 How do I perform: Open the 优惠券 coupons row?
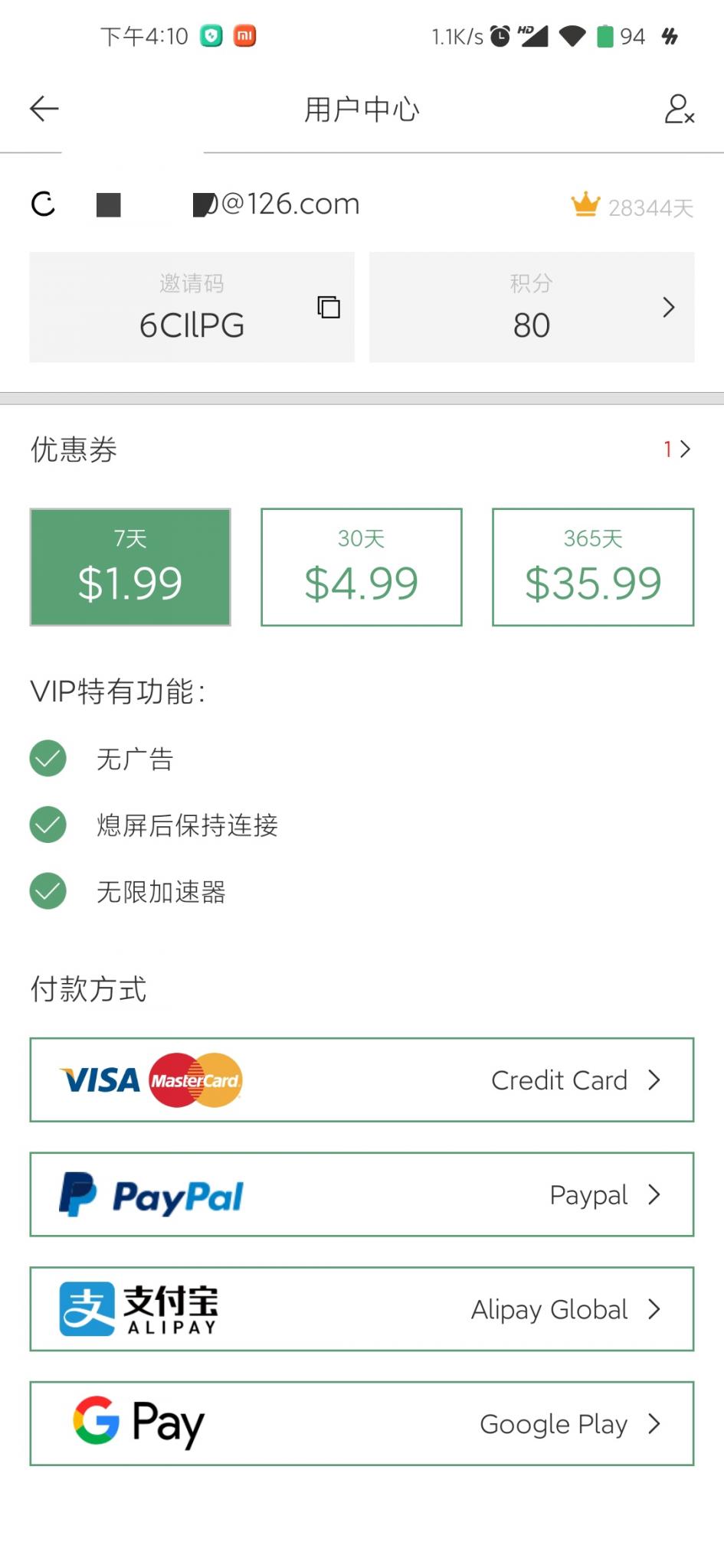pyautogui.click(x=362, y=449)
